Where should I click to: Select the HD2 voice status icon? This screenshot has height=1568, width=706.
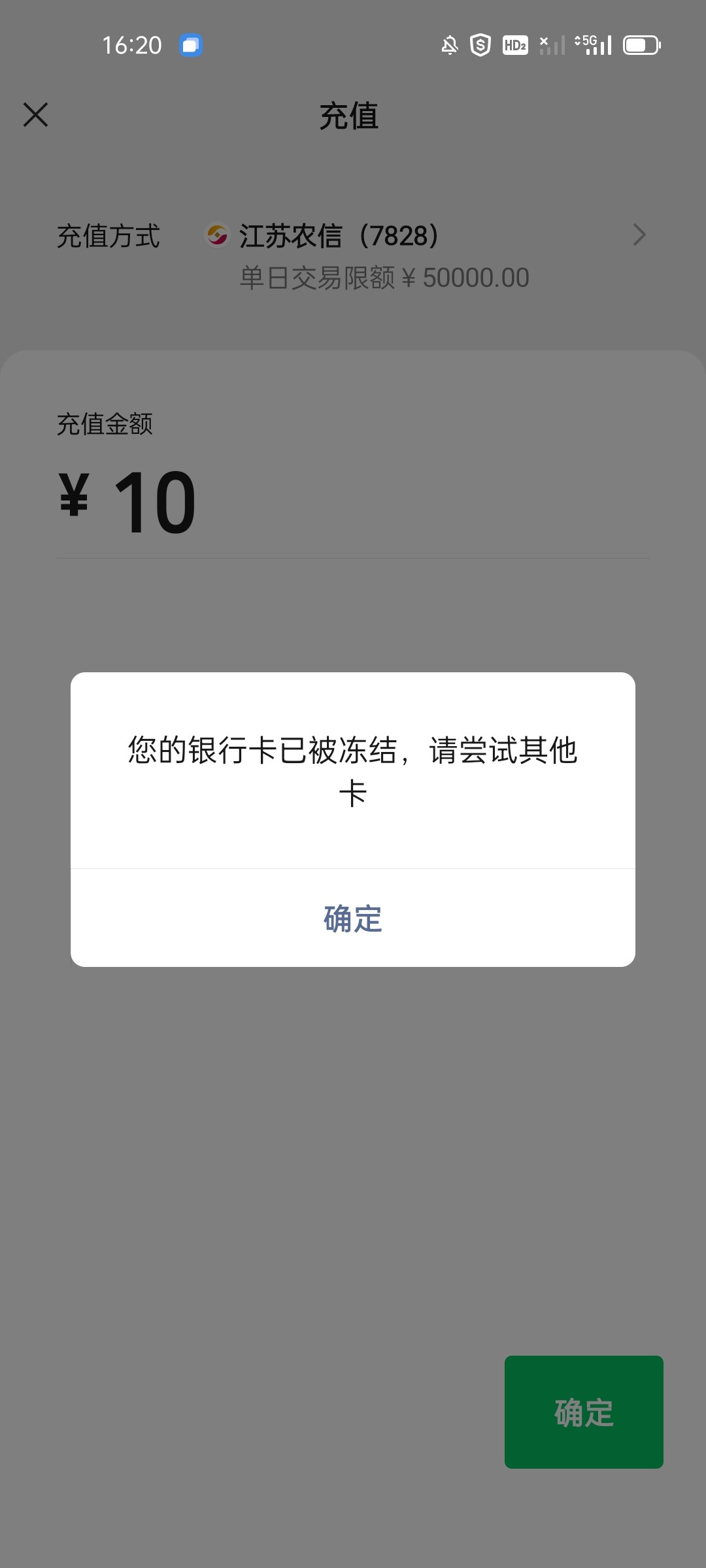click(x=514, y=44)
